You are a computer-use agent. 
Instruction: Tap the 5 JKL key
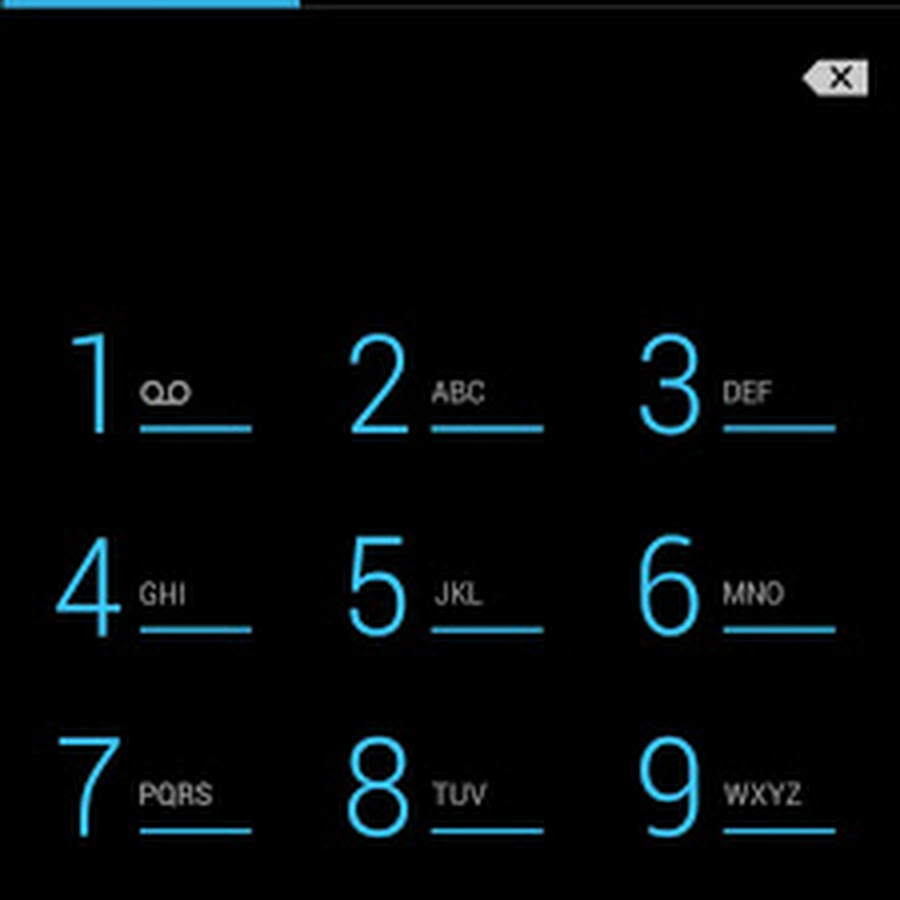[445, 590]
